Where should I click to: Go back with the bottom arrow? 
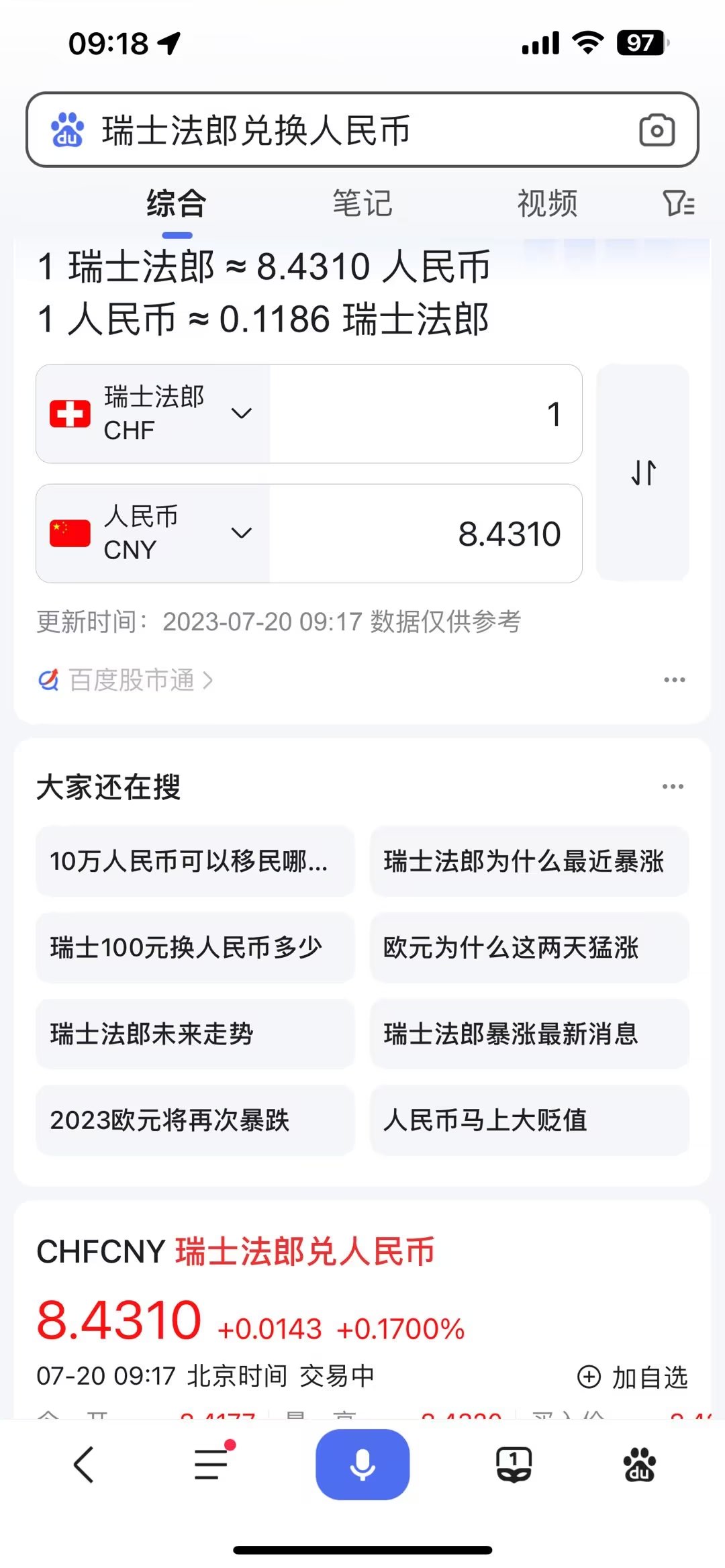pyautogui.click(x=84, y=1464)
